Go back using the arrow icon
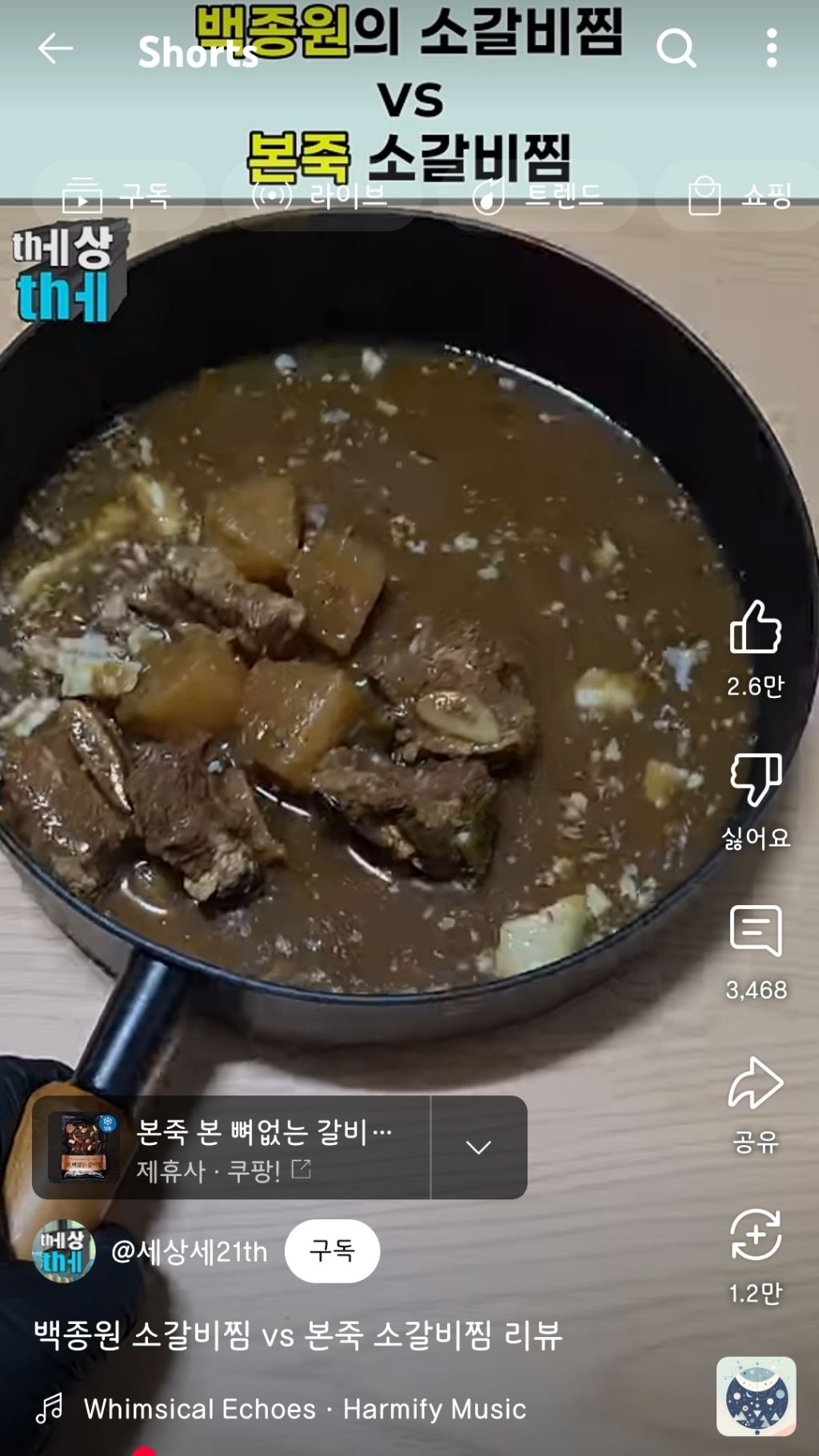The width and height of the screenshot is (819, 1456). [x=55, y=49]
